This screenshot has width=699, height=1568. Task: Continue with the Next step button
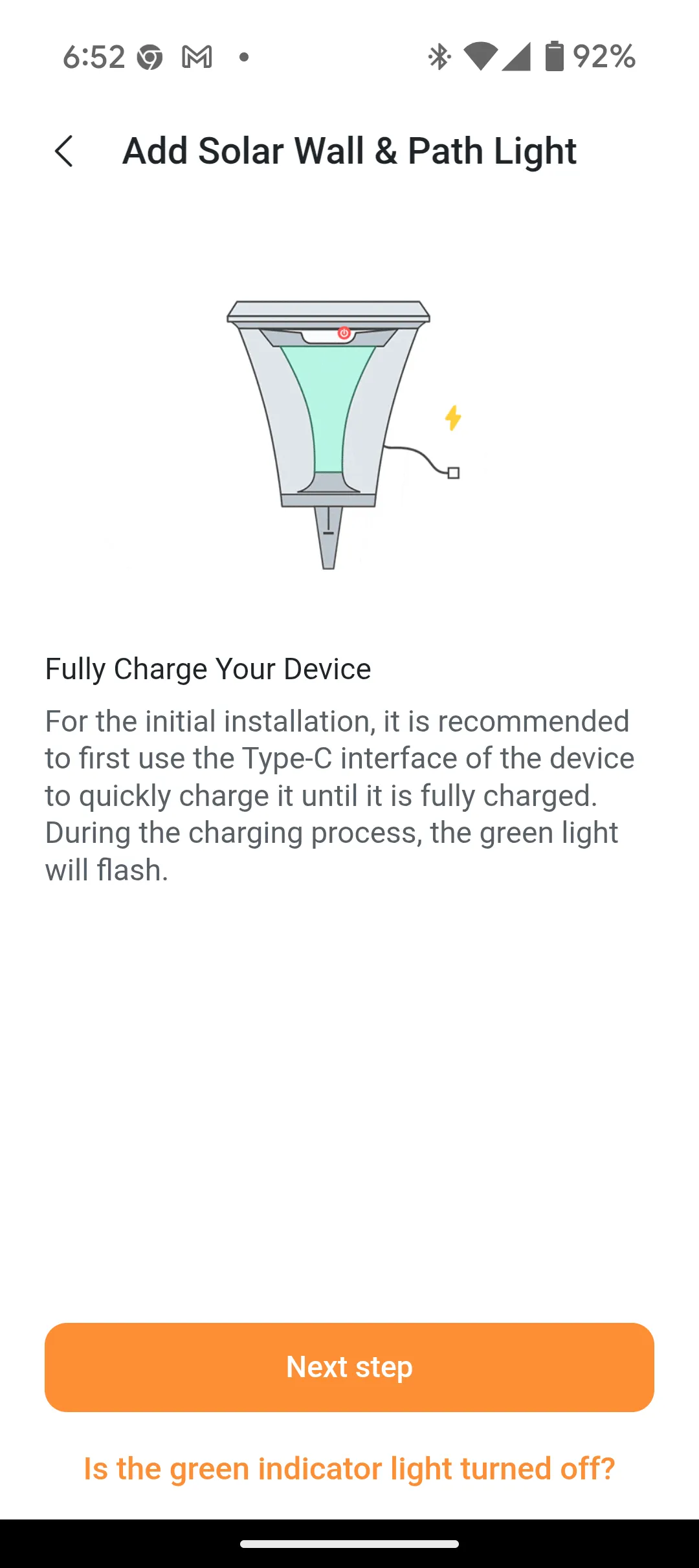click(x=349, y=1367)
